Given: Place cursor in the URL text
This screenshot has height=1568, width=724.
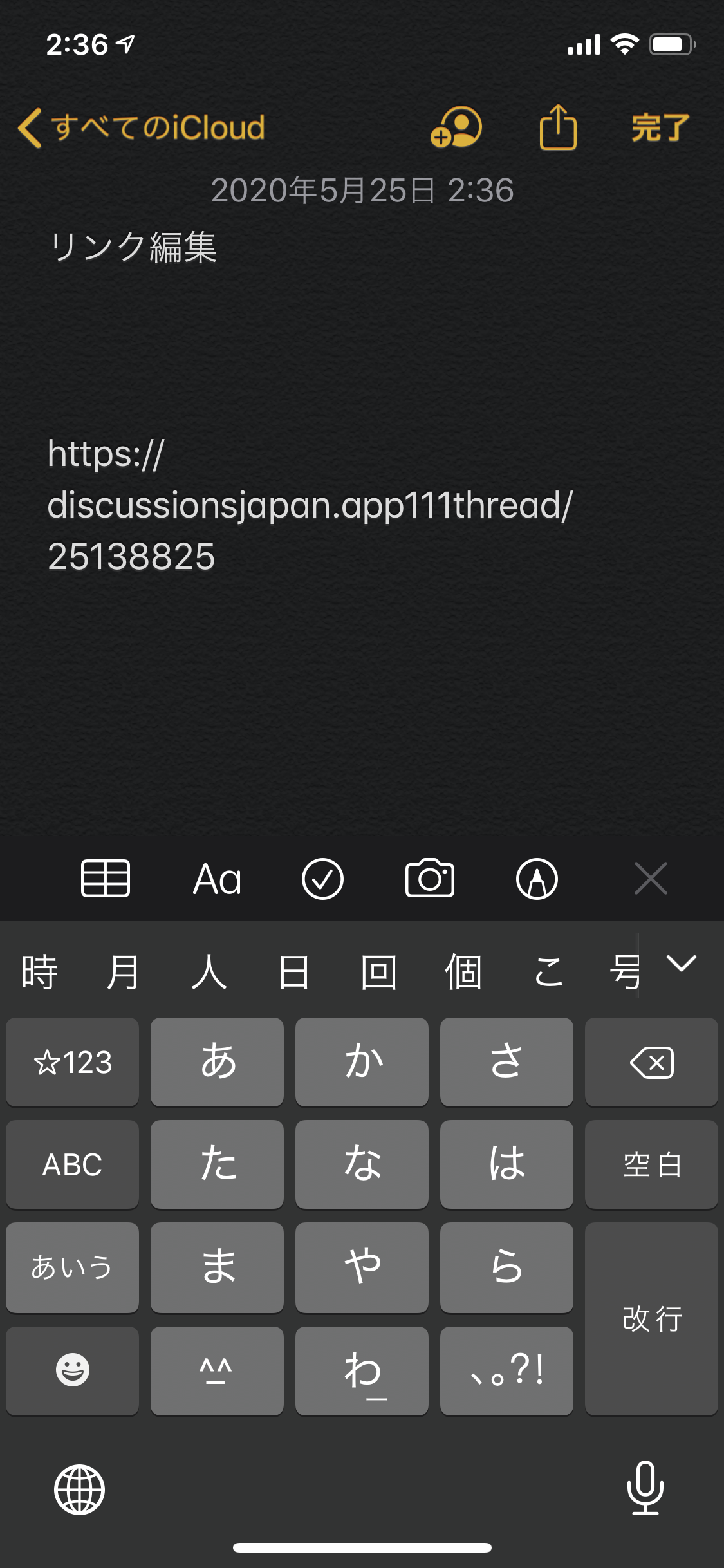Looking at the screenshot, I should click(309, 506).
